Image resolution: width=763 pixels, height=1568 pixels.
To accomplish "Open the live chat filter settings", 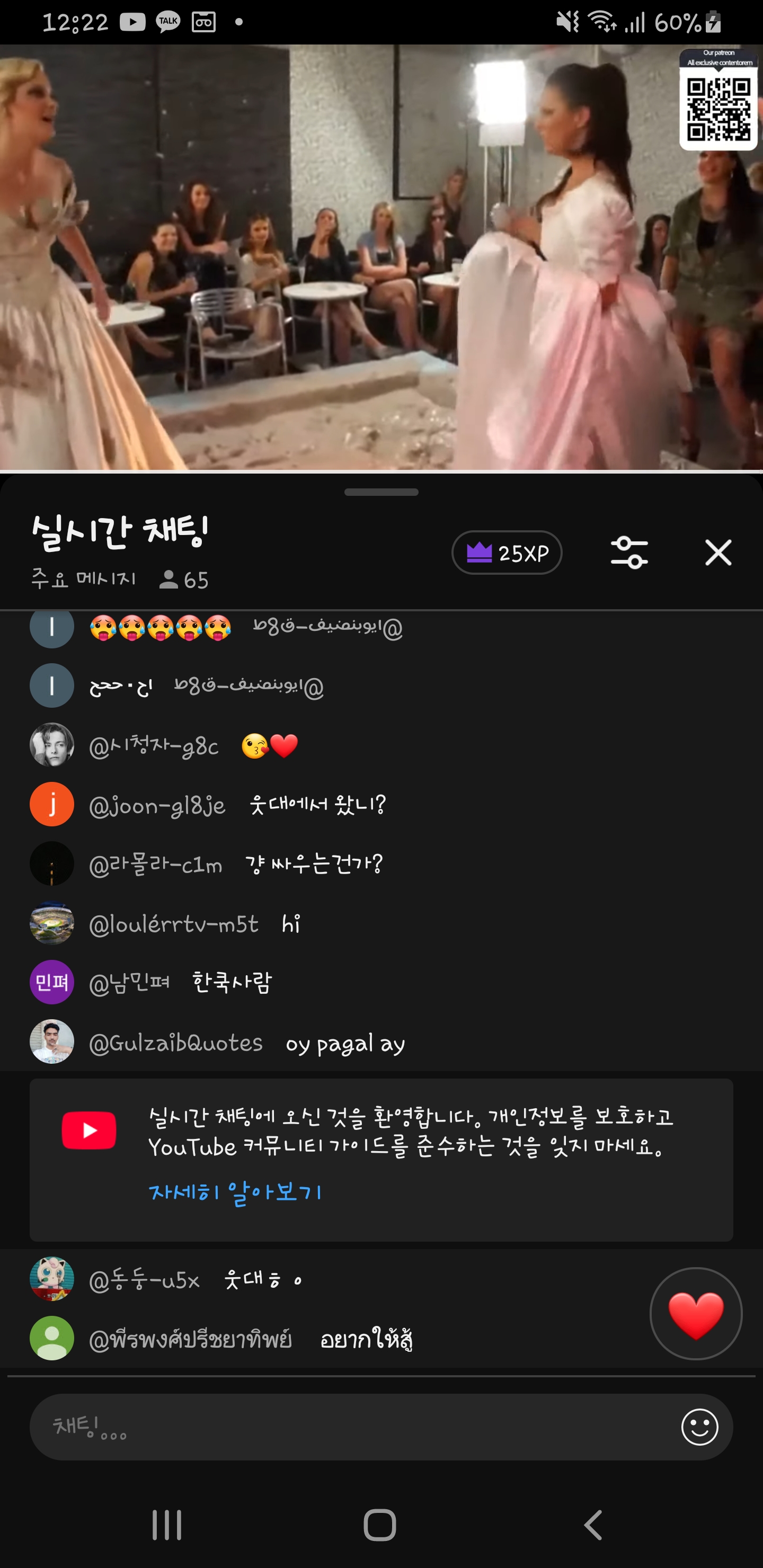I will tap(629, 553).
